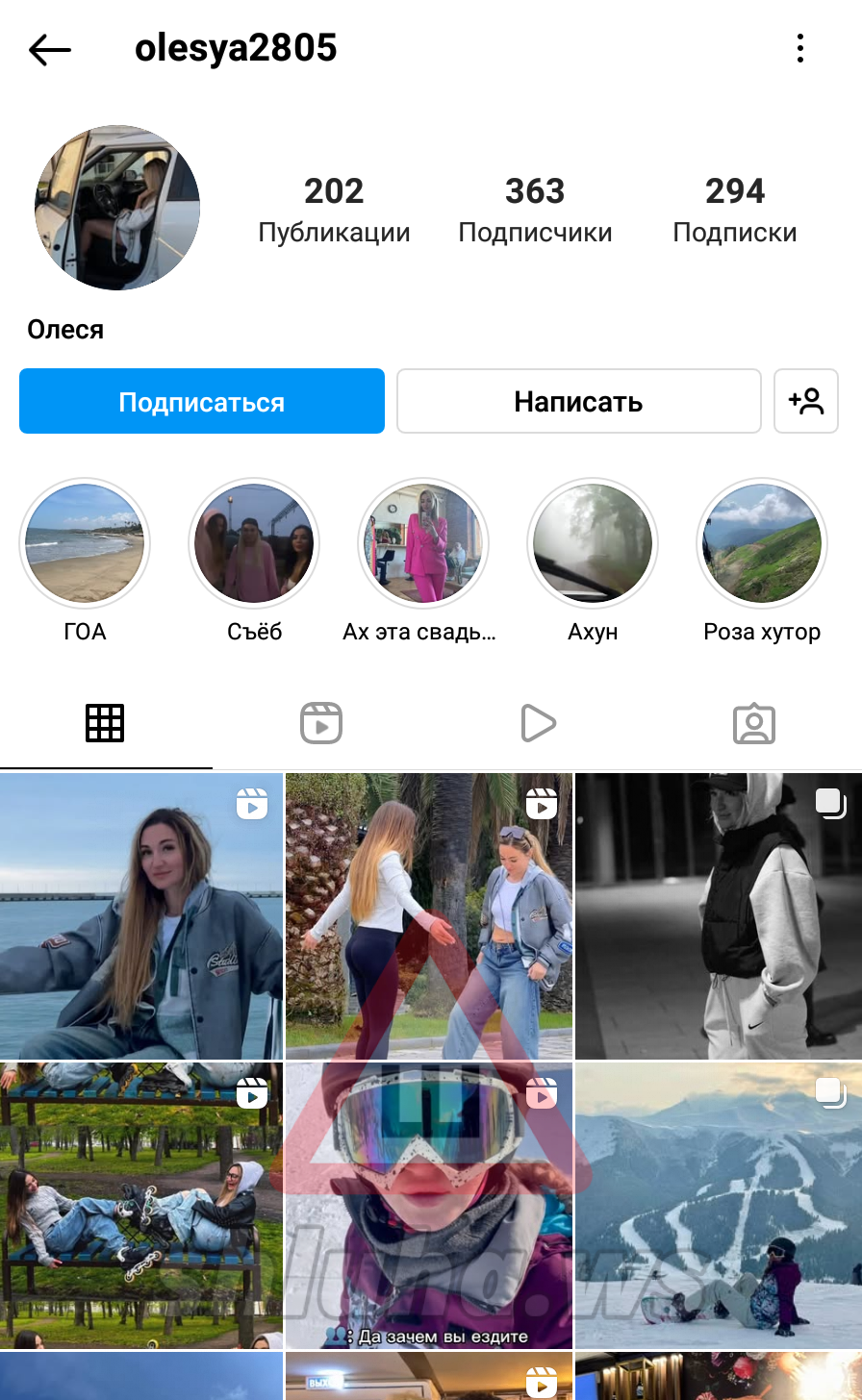This screenshot has height=1400, width=862.
Task: Tap Написать to message Олеся
Action: click(x=578, y=401)
